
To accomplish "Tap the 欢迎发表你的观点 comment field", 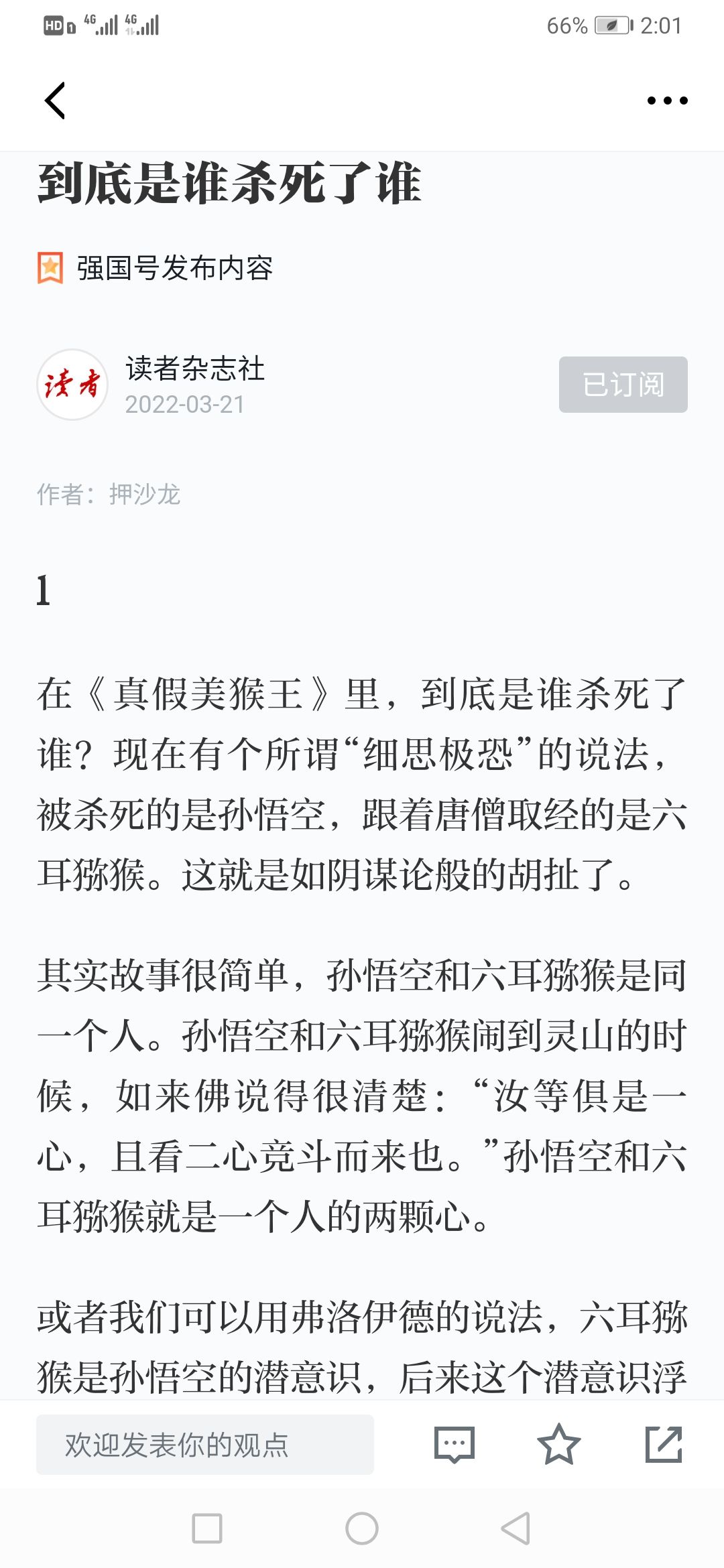I will 205,1445.
